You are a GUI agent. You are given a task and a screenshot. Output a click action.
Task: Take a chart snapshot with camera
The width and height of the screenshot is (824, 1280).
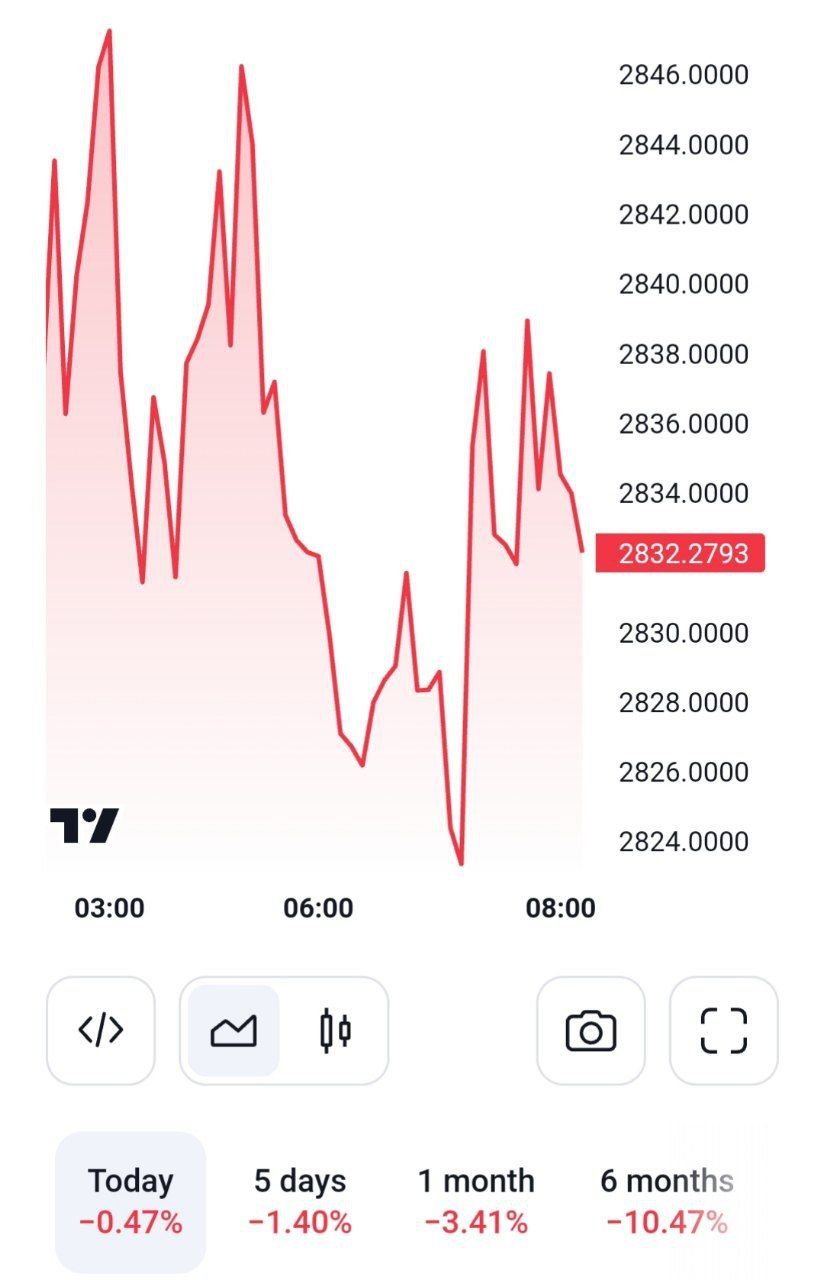point(591,1030)
